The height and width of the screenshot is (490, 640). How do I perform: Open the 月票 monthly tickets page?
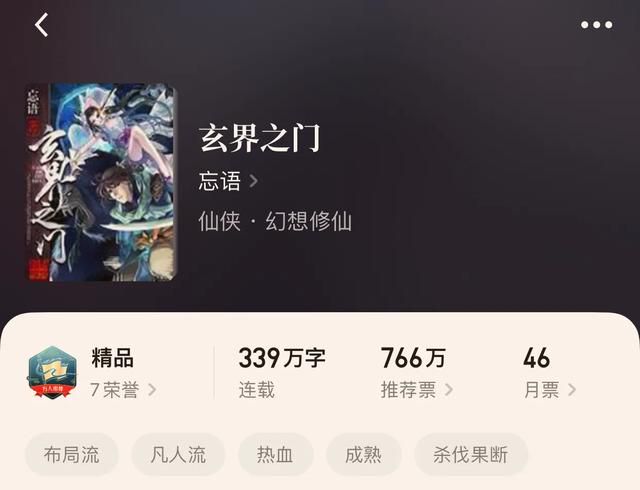pos(549,390)
